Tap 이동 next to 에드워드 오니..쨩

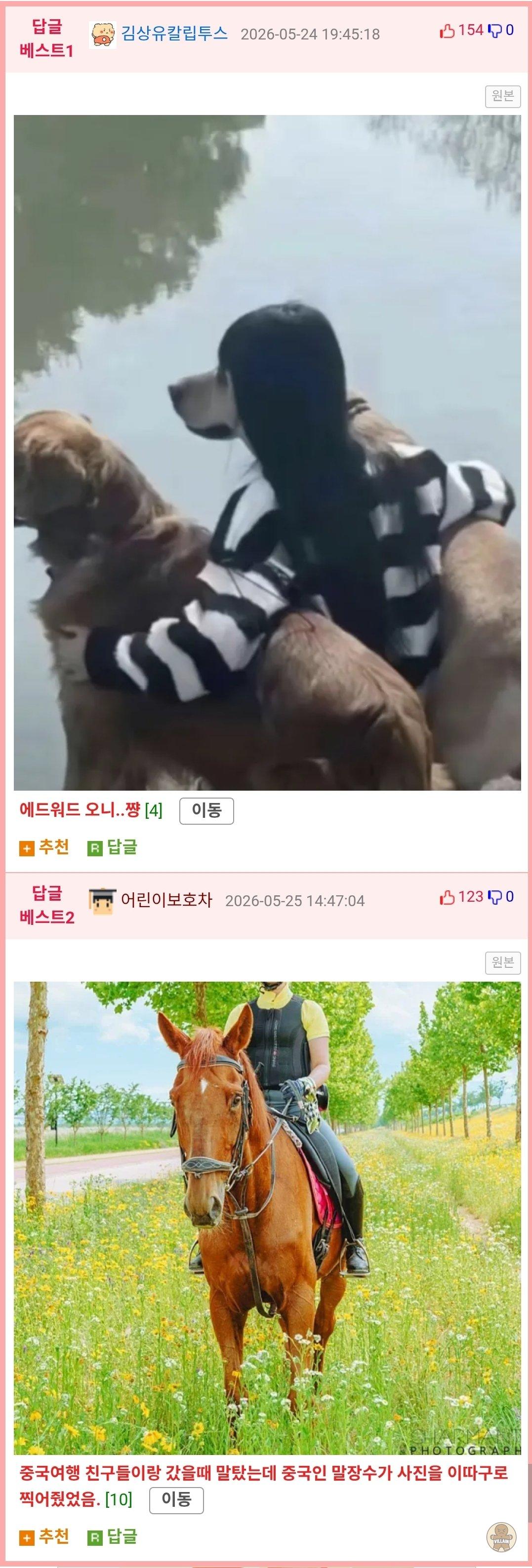tap(206, 811)
